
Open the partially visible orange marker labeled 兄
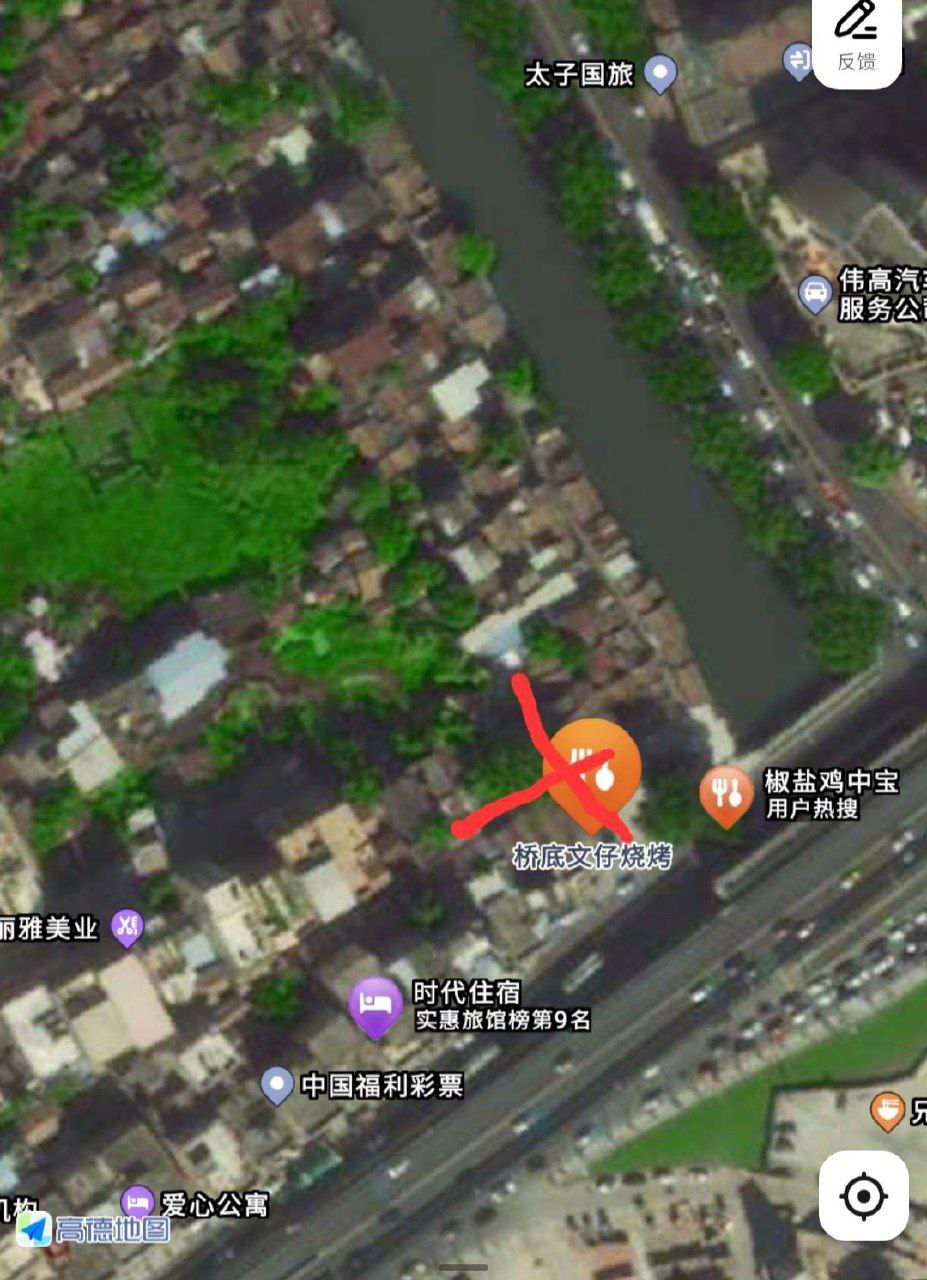(888, 1108)
